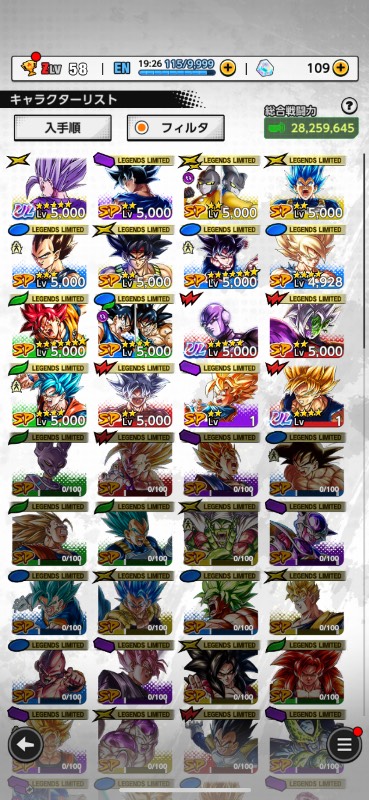Select the half-corrupted Fused Zamasu tile
The image size is (369, 800).
tap(306, 326)
